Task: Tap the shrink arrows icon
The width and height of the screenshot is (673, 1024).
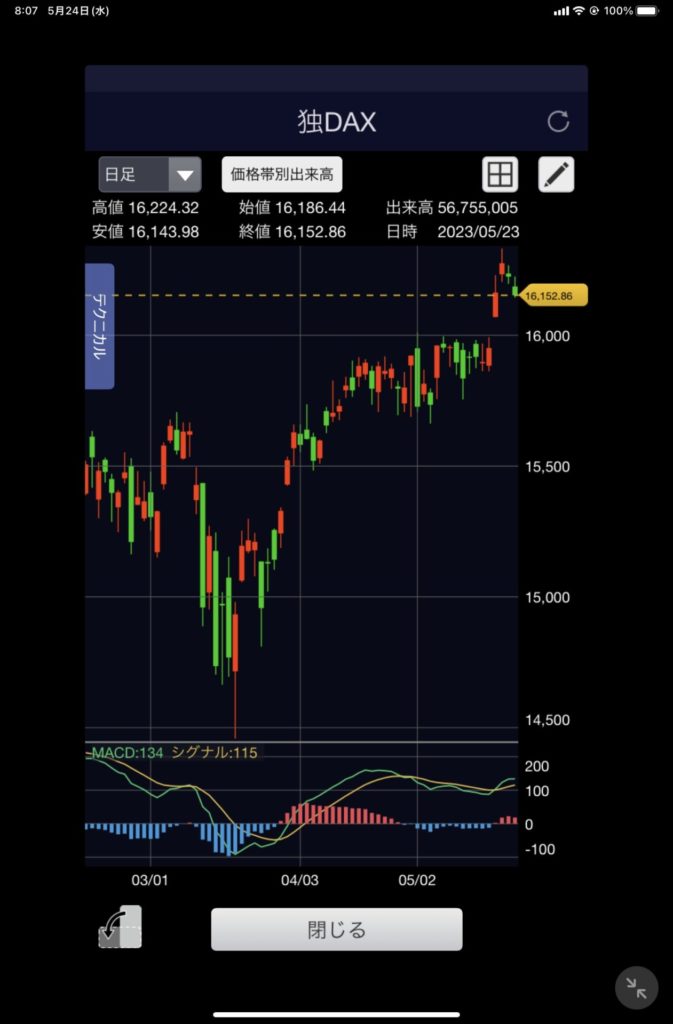Action: 636,988
